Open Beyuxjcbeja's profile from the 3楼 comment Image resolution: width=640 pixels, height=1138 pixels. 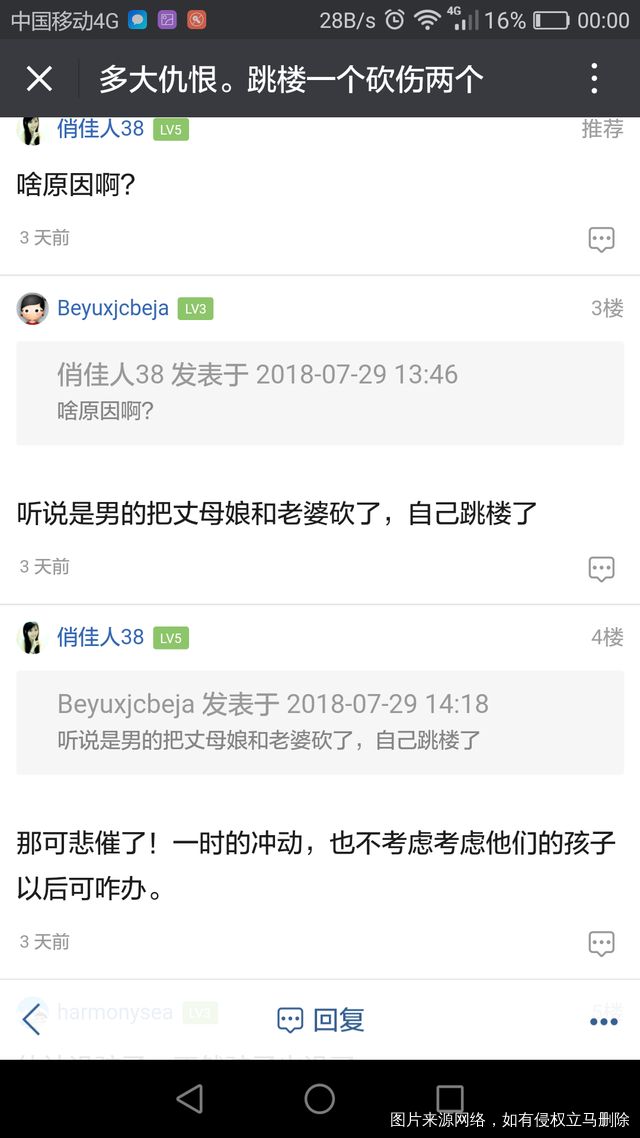113,309
